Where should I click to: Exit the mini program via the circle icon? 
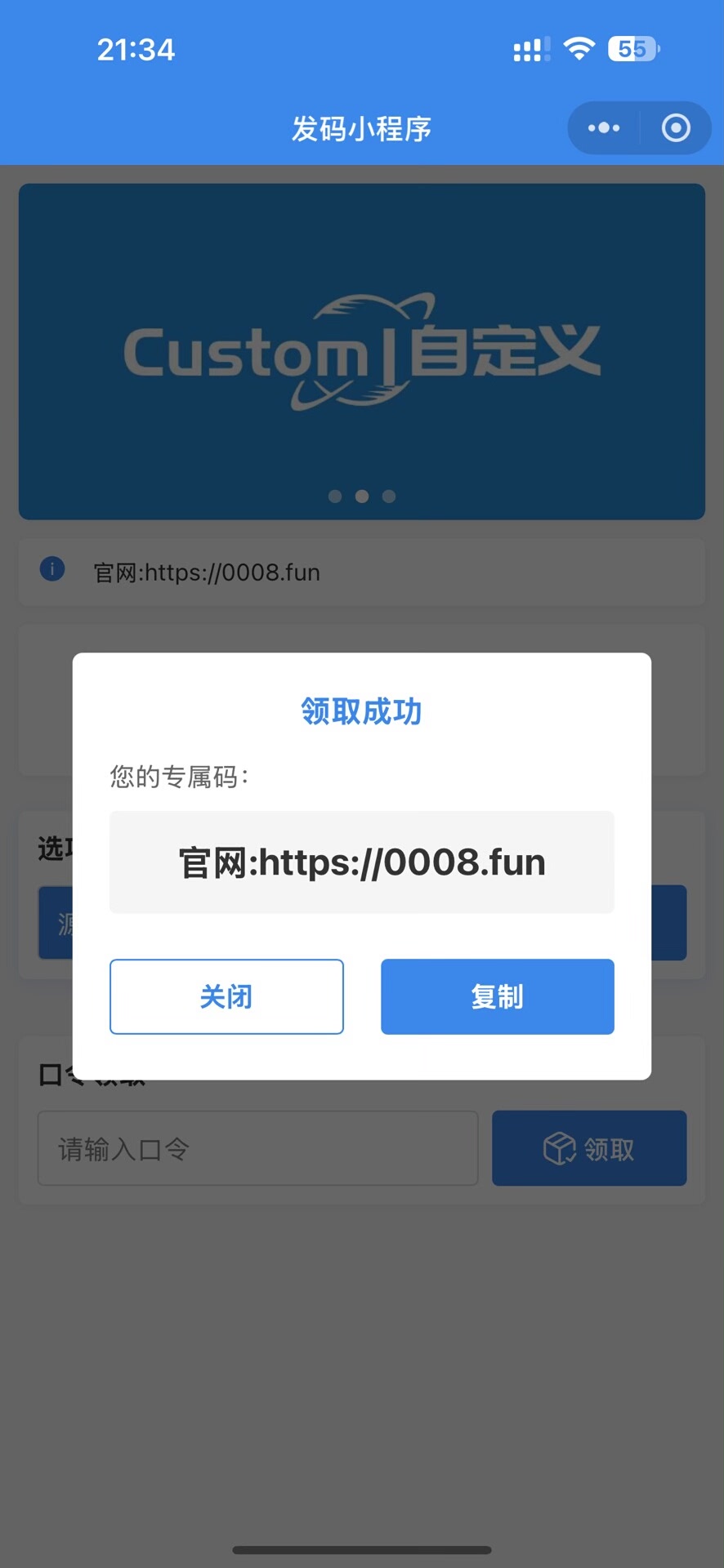(x=676, y=128)
